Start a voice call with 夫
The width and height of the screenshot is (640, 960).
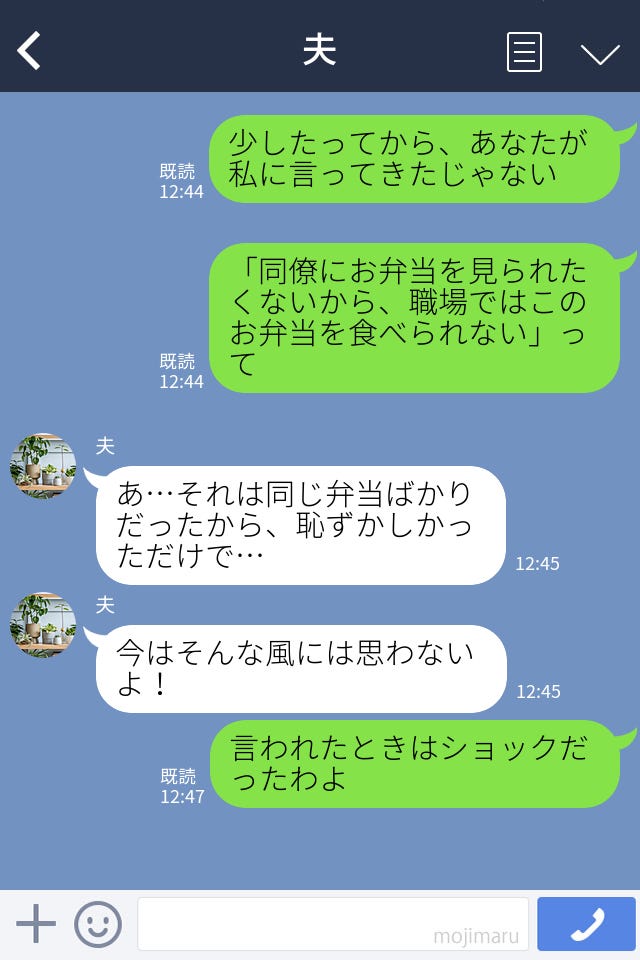point(586,923)
